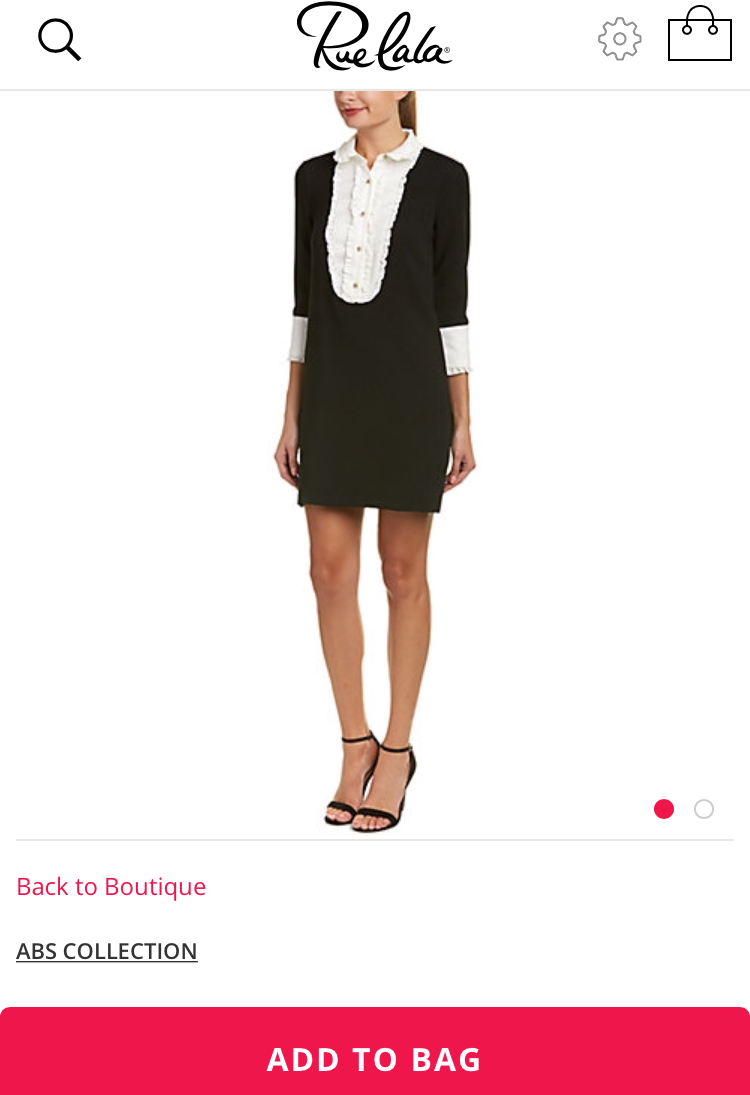Open the ABS COLLECTION brand link
This screenshot has height=1095, width=750.
[107, 951]
